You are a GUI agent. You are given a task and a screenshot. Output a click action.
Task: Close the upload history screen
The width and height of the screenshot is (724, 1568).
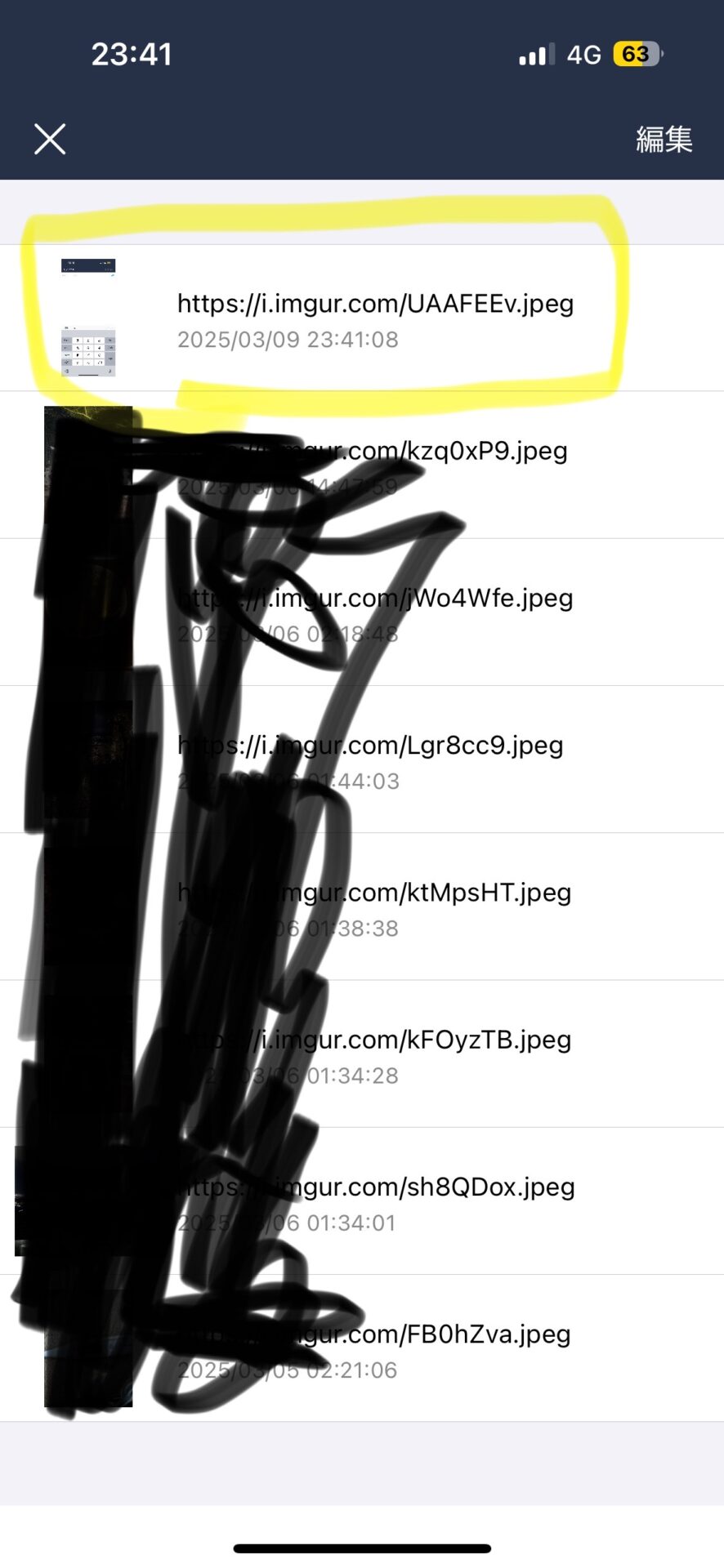click(x=50, y=139)
